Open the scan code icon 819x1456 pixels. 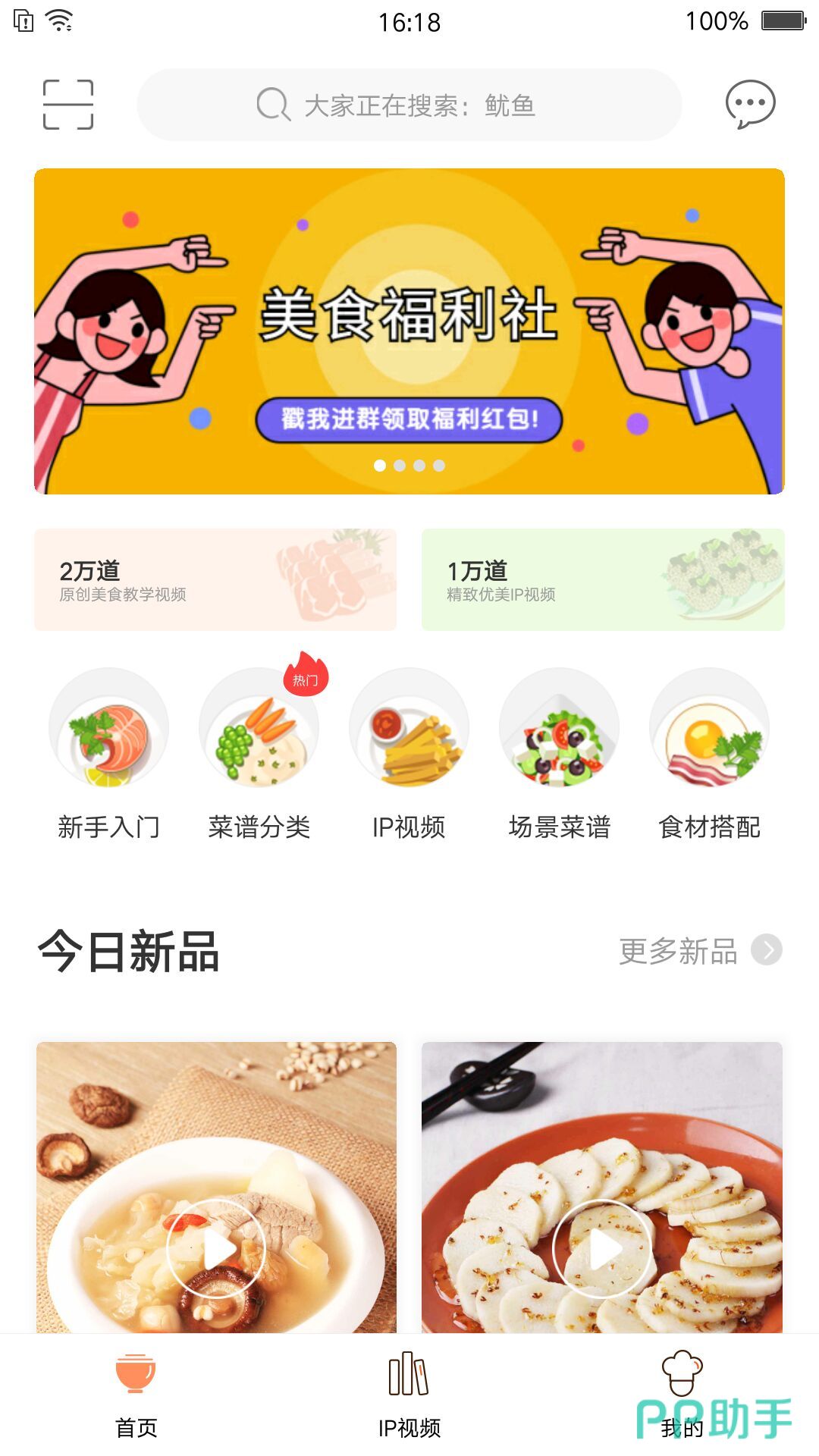click(x=68, y=105)
